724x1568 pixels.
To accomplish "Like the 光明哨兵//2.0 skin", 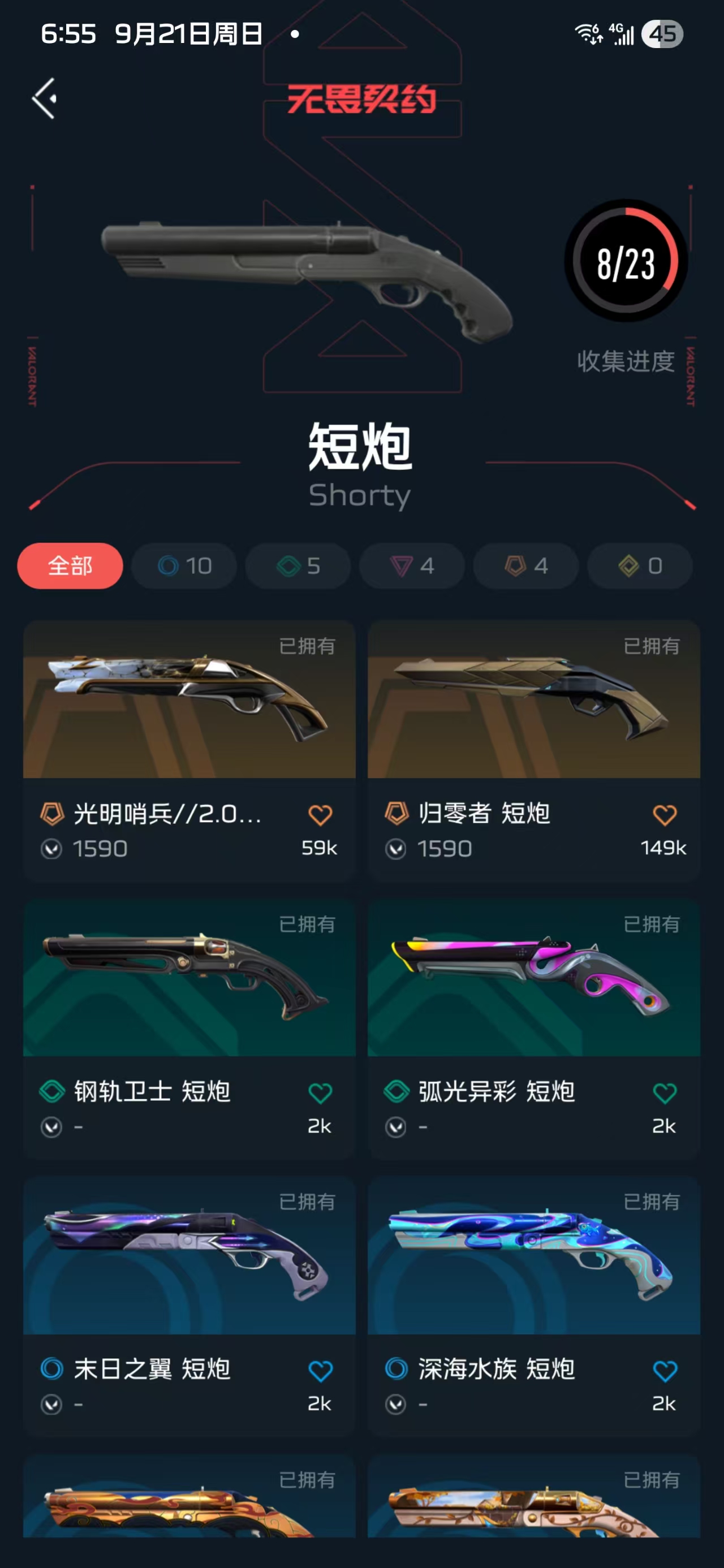I will point(320,815).
